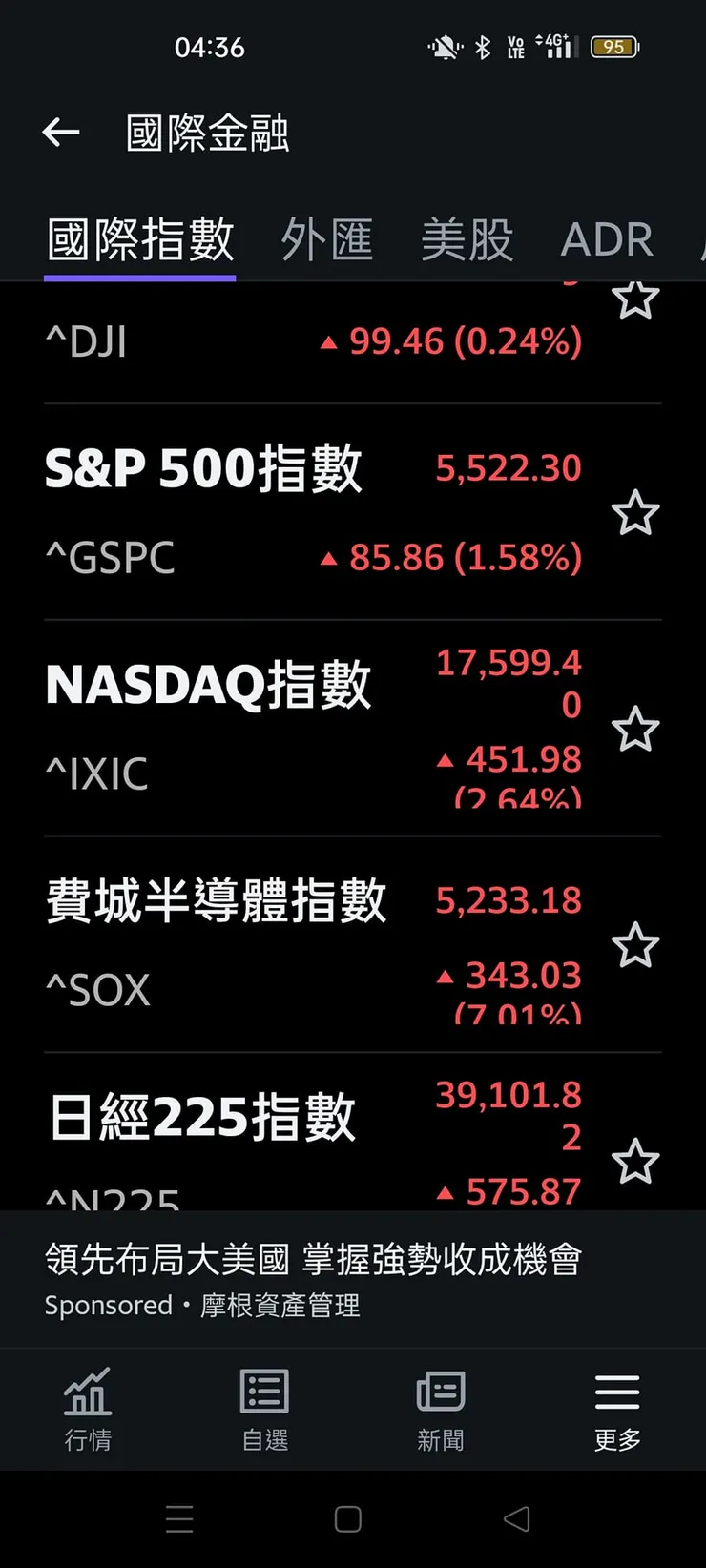Image resolution: width=706 pixels, height=1568 pixels.
Task: Star the 費城半導體指數 row
Action: (x=635, y=946)
